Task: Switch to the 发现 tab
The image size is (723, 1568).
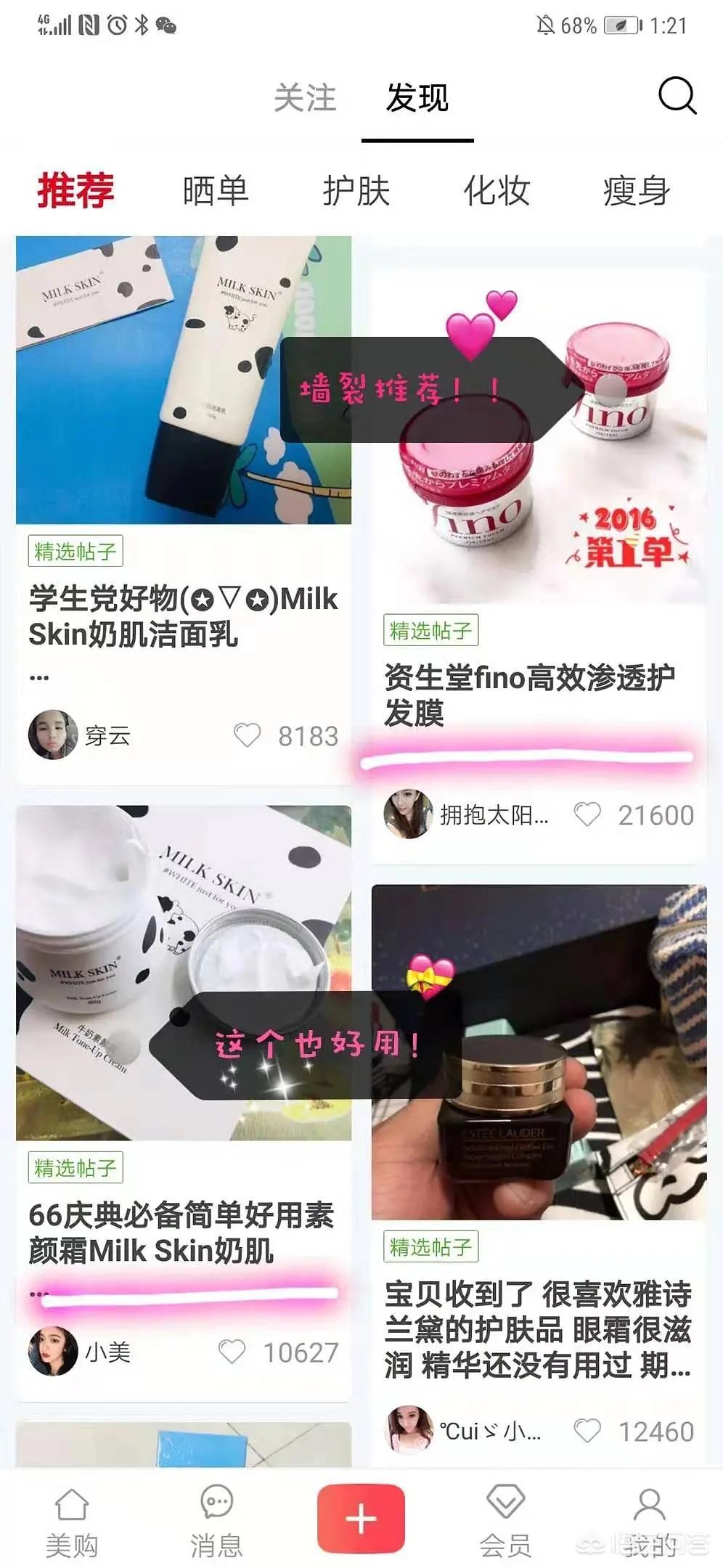Action: 417,98
